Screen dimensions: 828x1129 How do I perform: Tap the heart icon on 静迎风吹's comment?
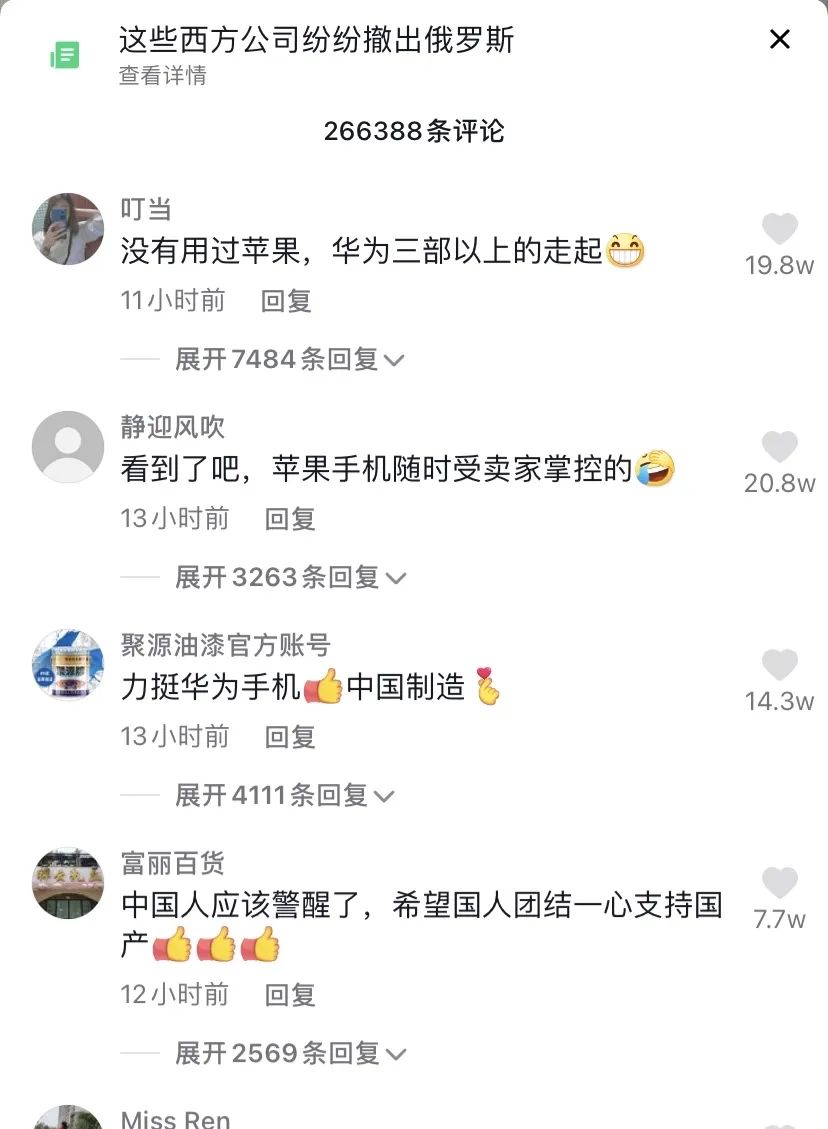(x=779, y=447)
